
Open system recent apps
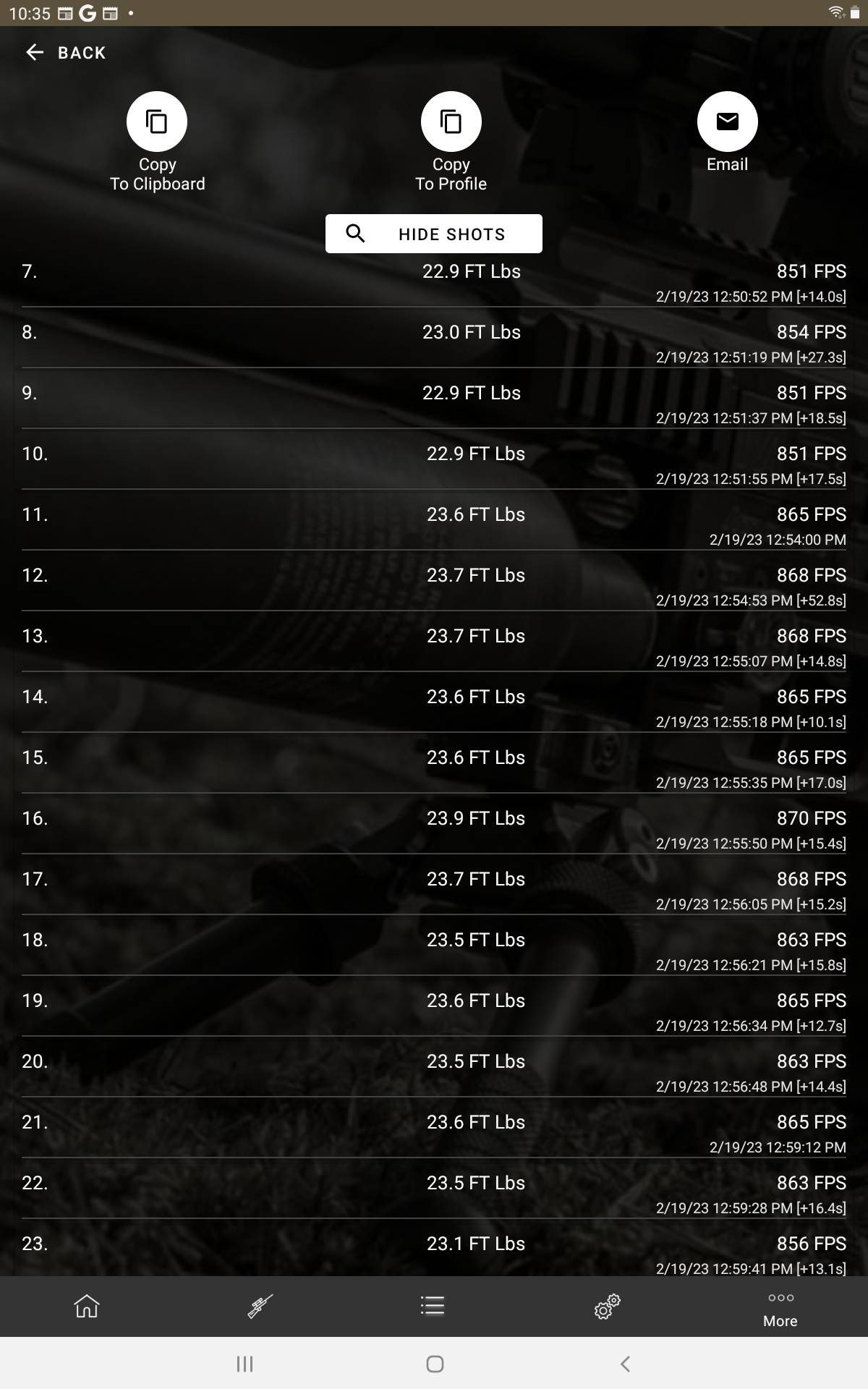[245, 1364]
